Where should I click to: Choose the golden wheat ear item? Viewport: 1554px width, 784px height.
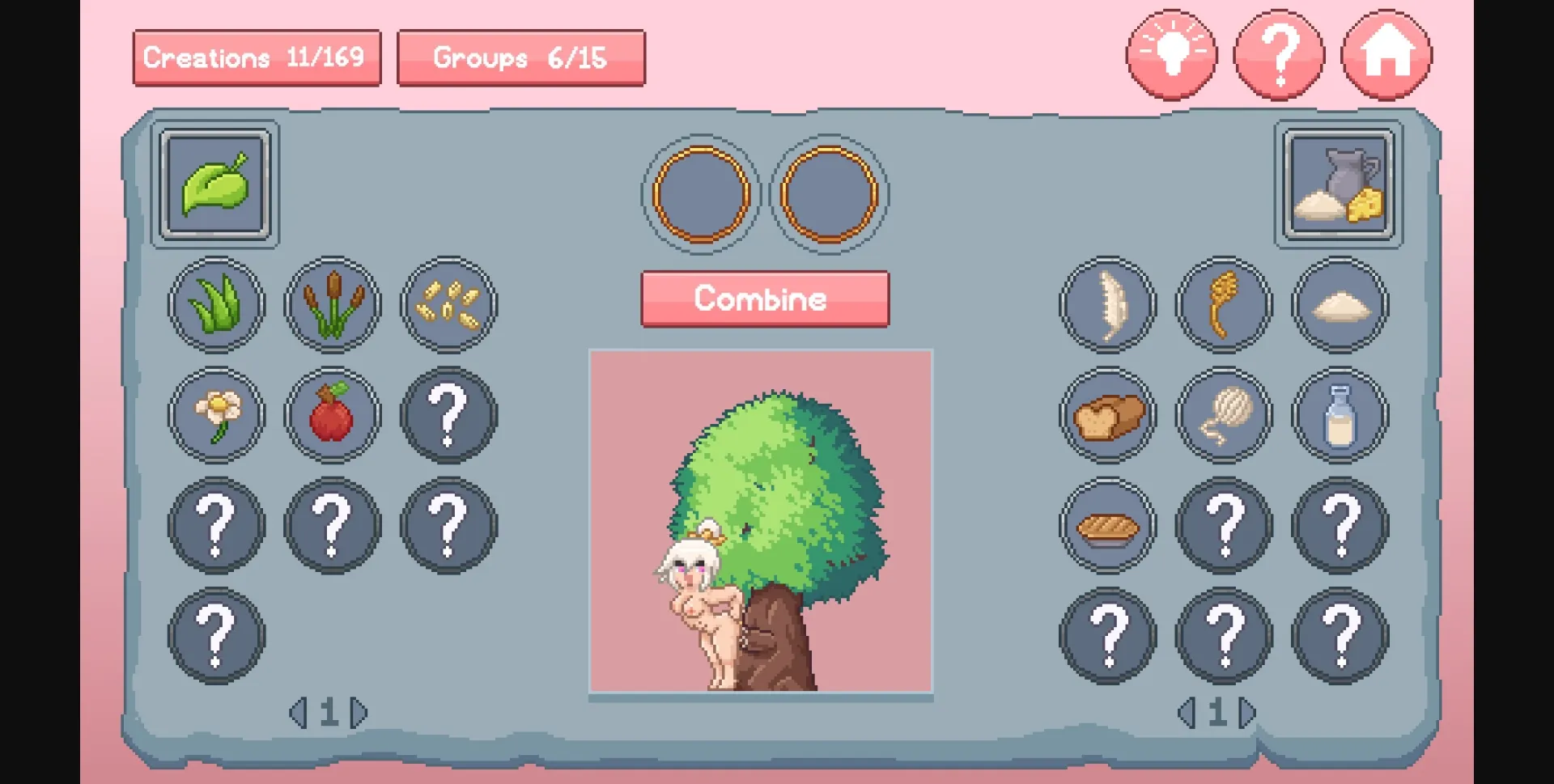1224,305
